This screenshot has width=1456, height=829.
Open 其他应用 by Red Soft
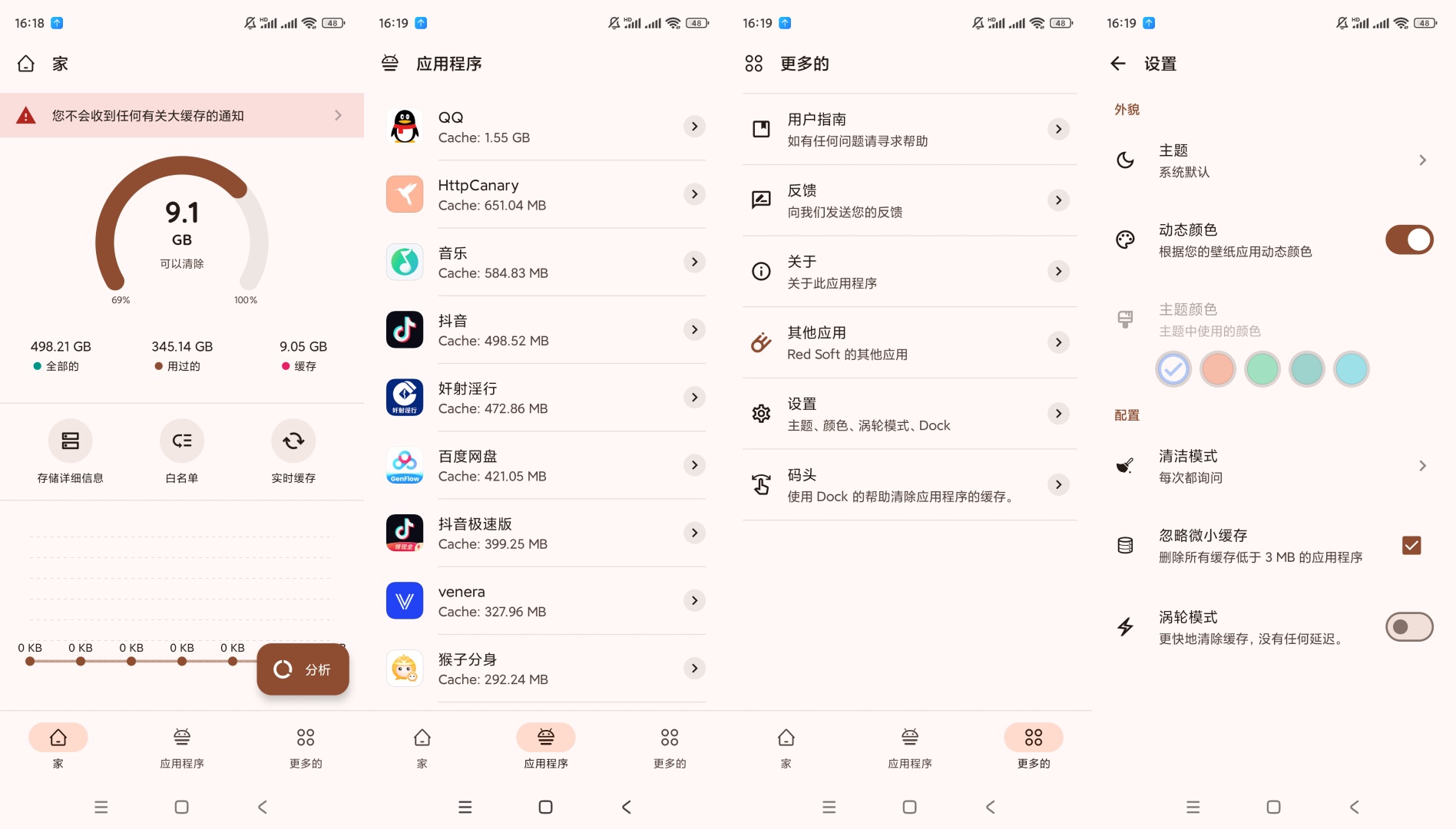pos(909,342)
